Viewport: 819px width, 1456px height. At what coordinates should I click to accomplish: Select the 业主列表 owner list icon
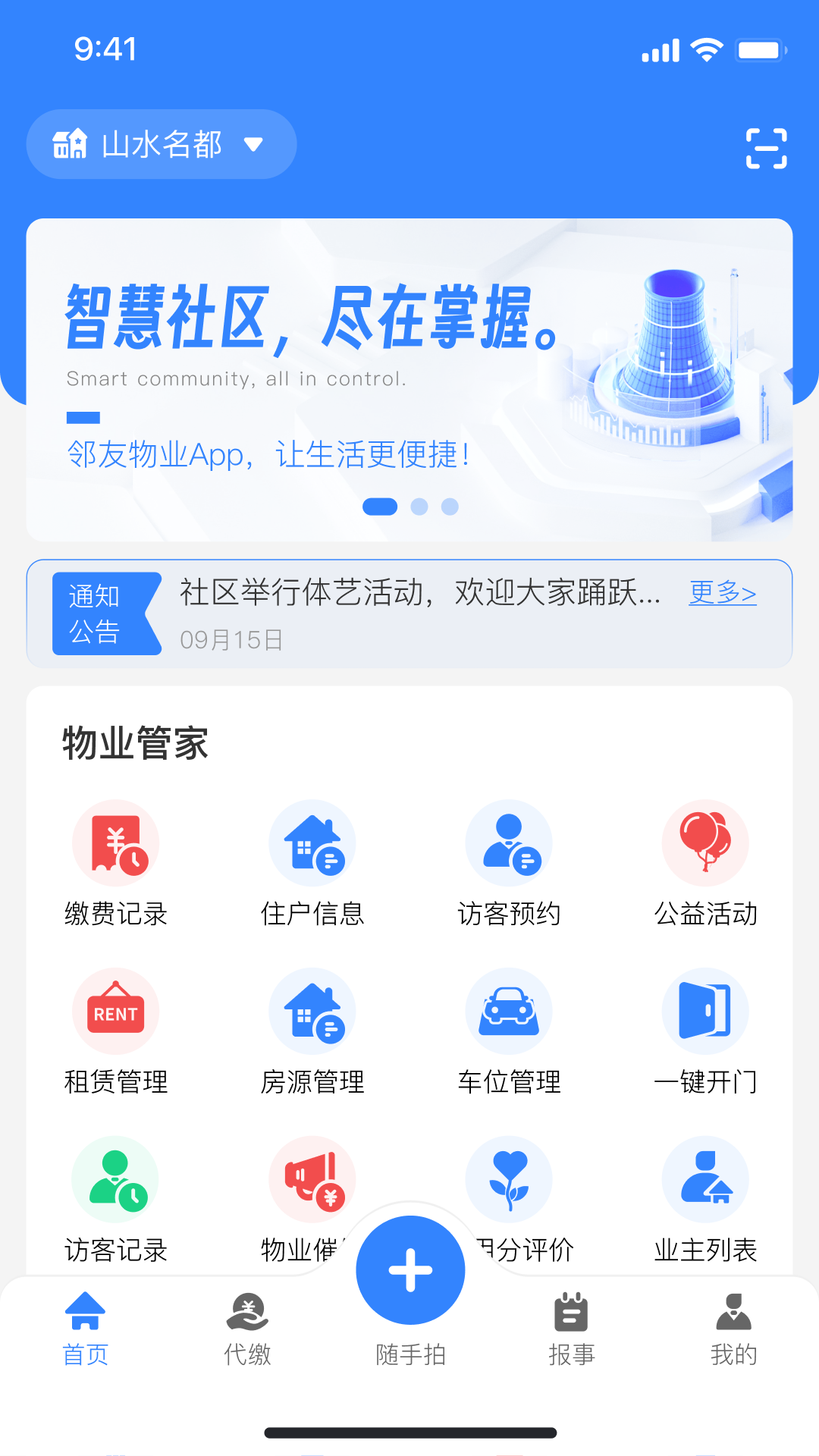point(706,1179)
